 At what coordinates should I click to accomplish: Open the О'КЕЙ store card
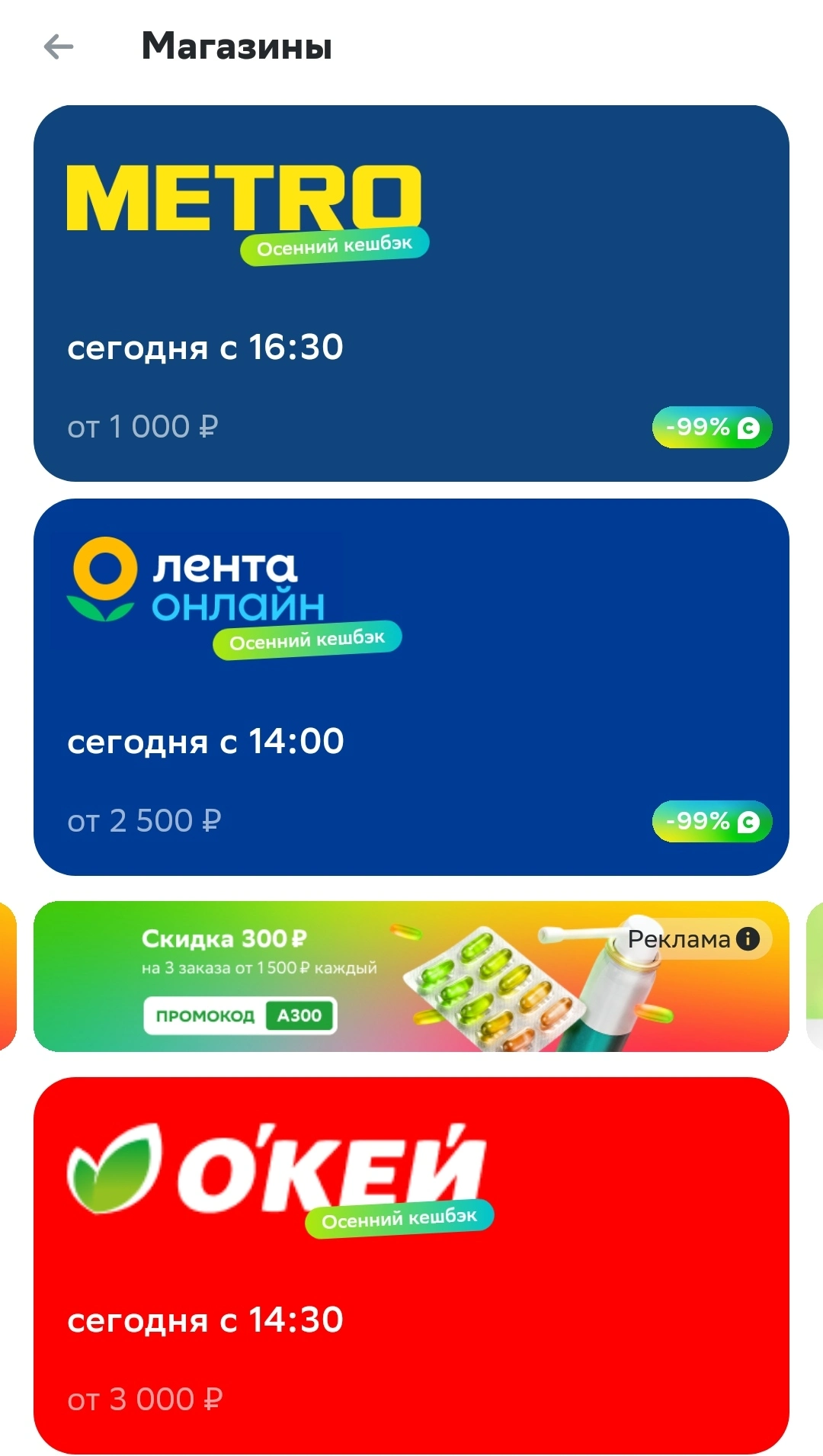point(411,1265)
